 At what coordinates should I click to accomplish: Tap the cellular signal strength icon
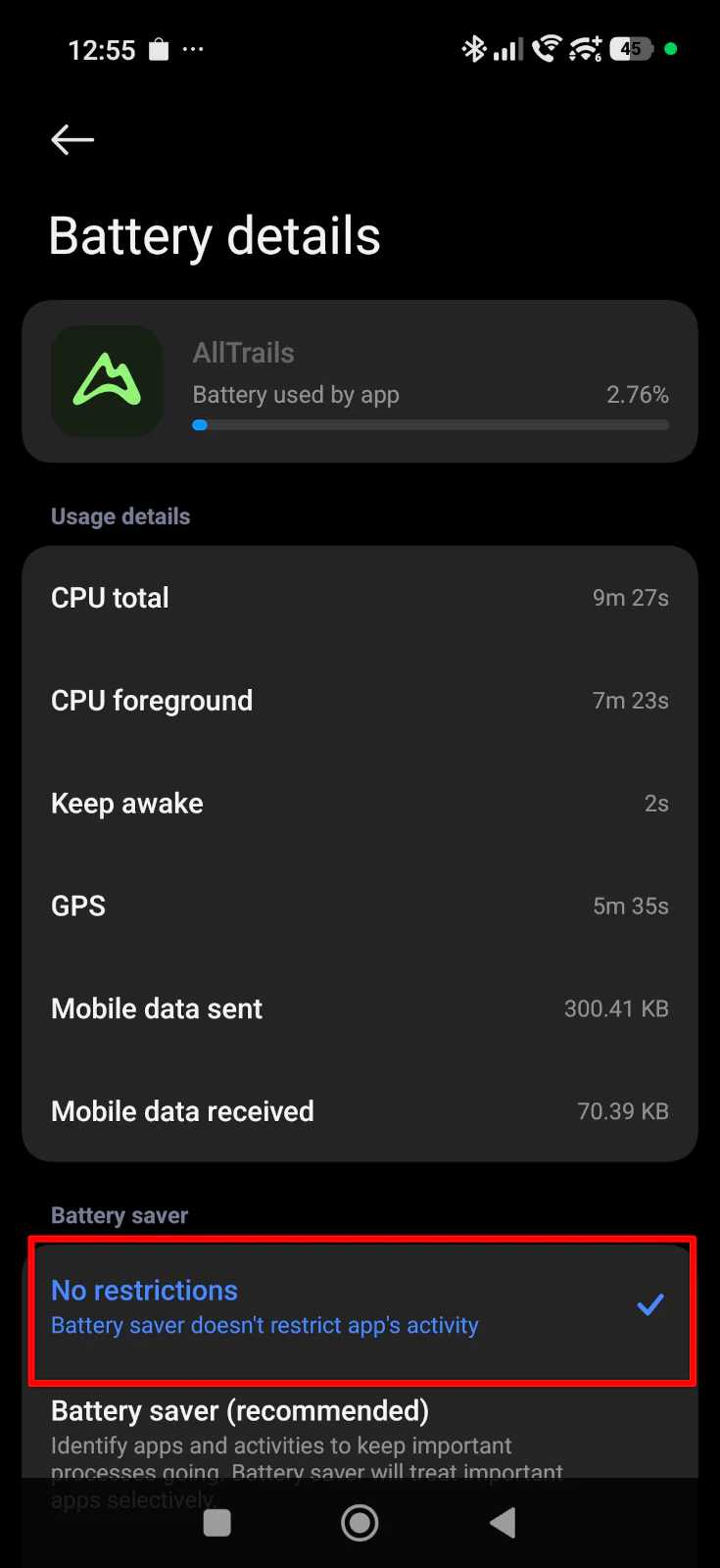tap(508, 48)
